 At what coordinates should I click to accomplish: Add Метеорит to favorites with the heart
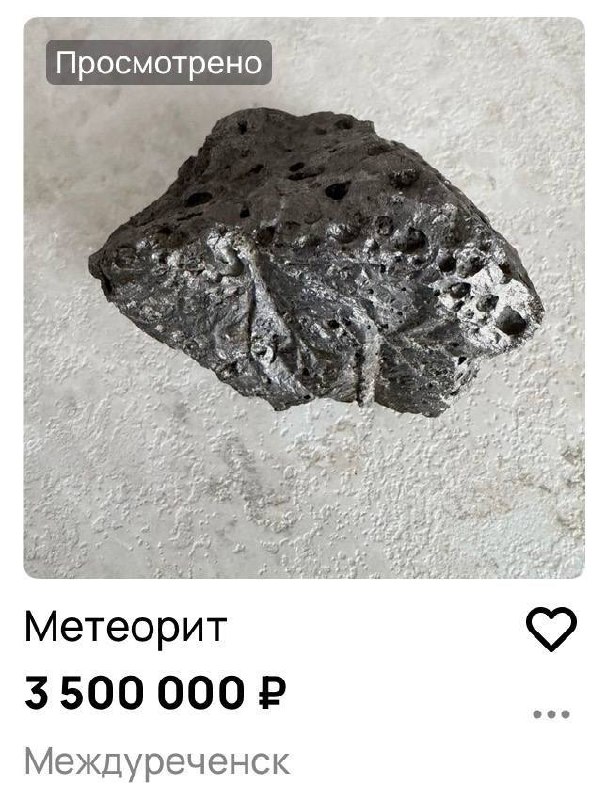[551, 630]
